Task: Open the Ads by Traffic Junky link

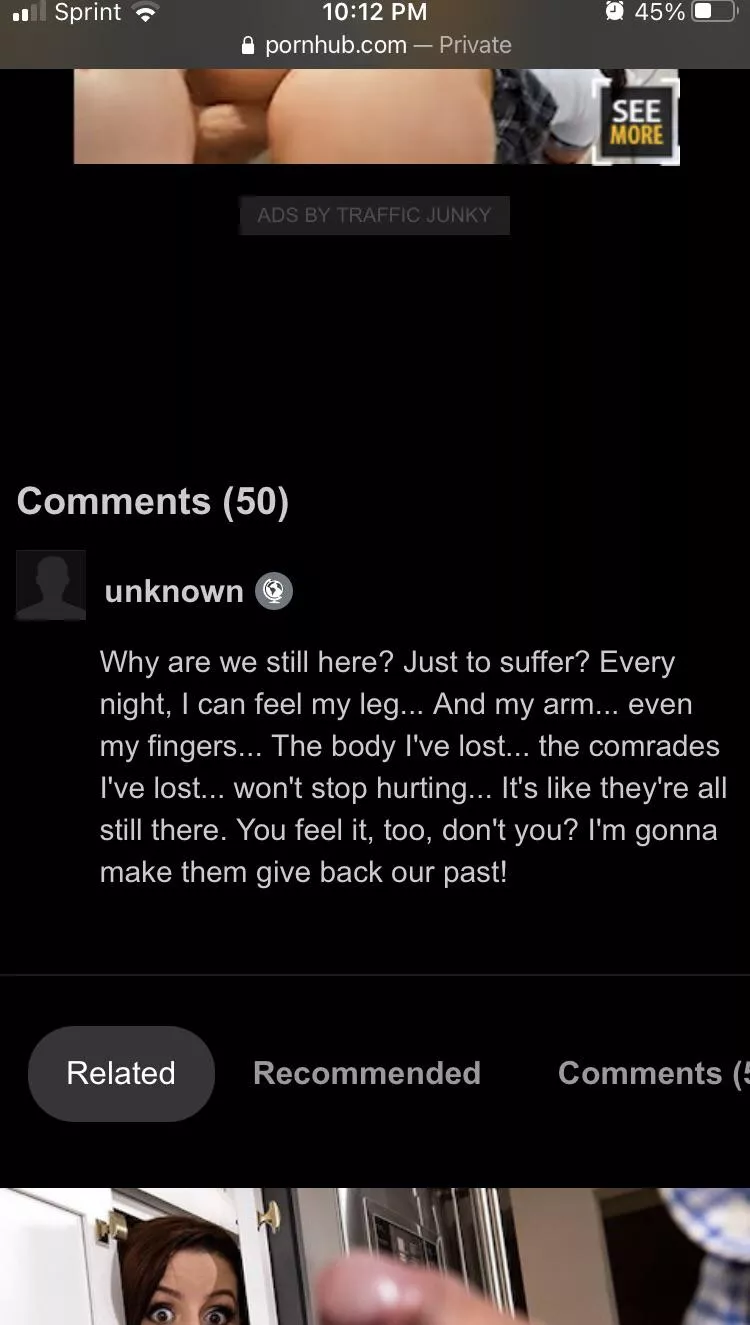Action: click(374, 215)
